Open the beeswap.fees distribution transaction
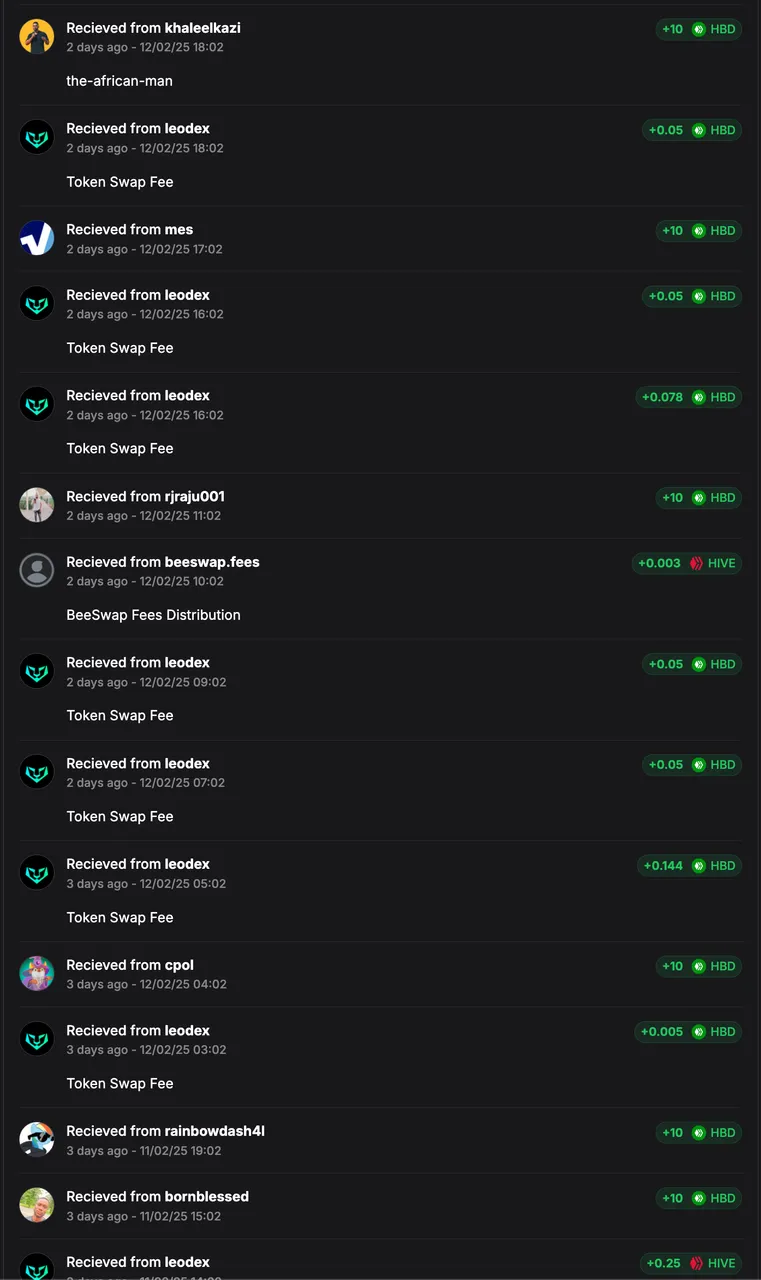 pos(380,589)
